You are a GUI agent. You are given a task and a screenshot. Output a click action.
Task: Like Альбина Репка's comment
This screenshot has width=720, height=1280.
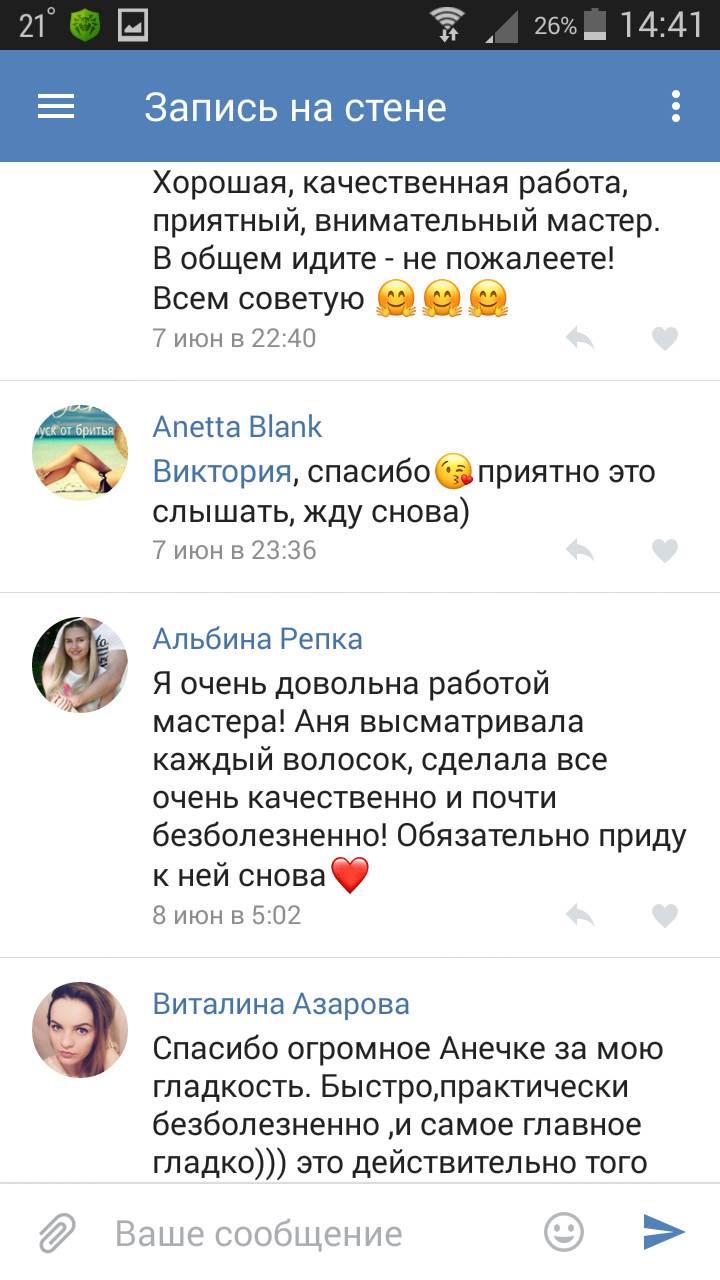pyautogui.click(x=665, y=914)
